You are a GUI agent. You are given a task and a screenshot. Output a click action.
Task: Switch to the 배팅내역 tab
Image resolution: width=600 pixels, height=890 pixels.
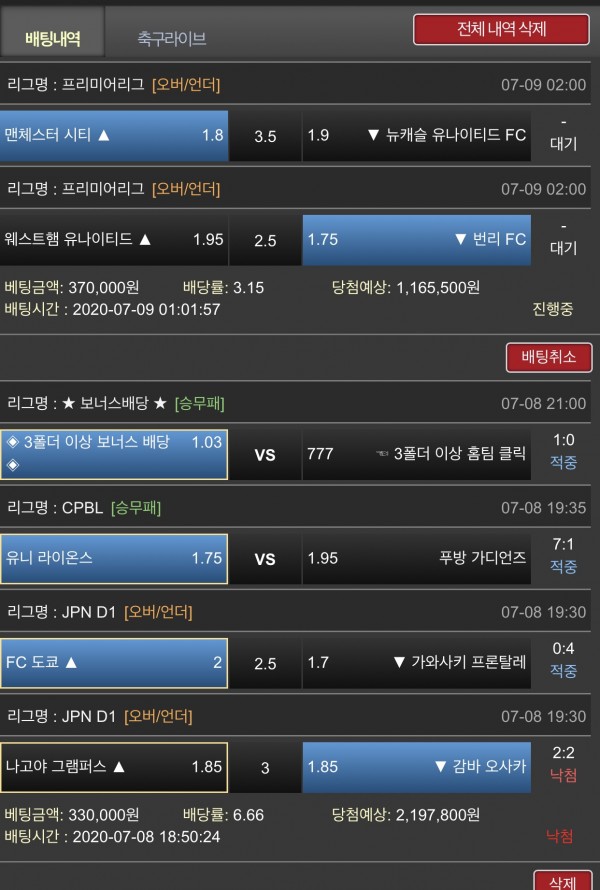click(x=52, y=39)
